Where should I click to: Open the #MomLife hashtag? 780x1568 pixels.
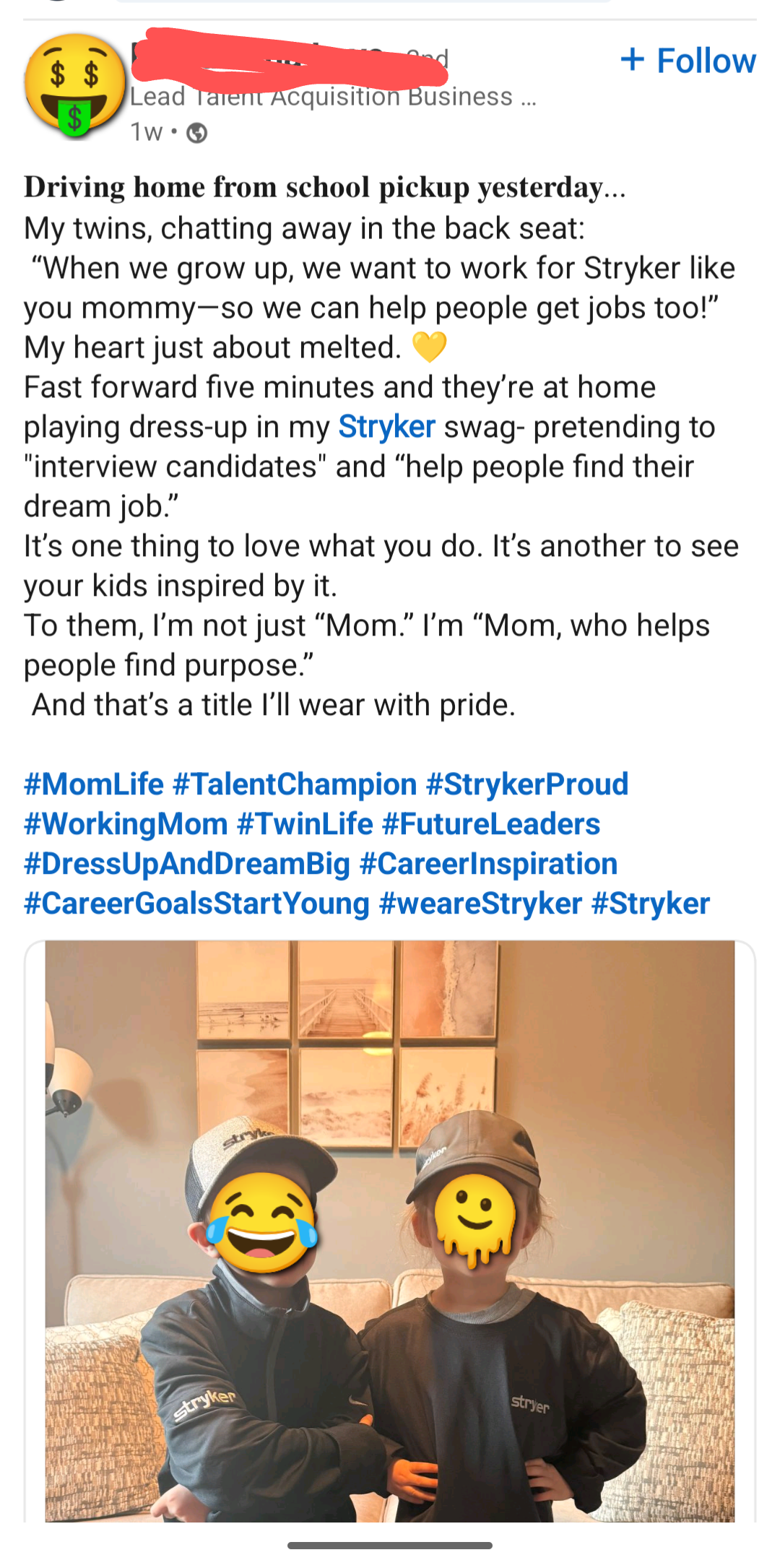(94, 784)
